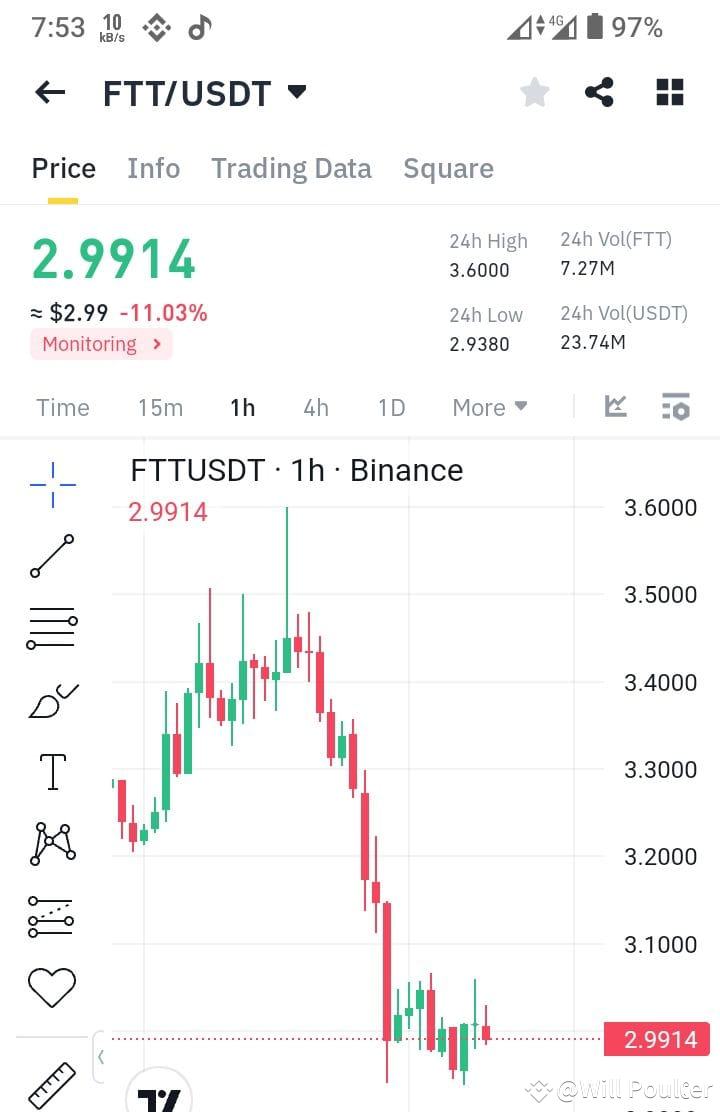Switch to the Trading Data tab

pos(291,168)
